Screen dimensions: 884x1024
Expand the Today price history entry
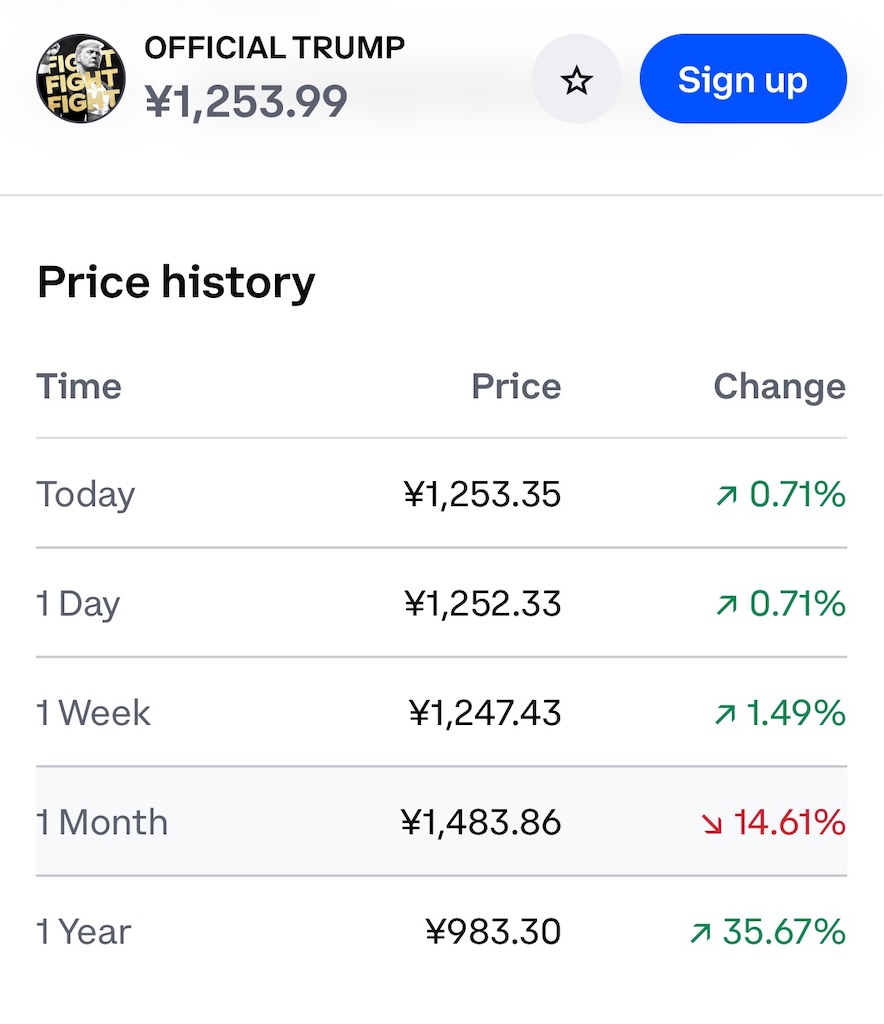[442, 494]
